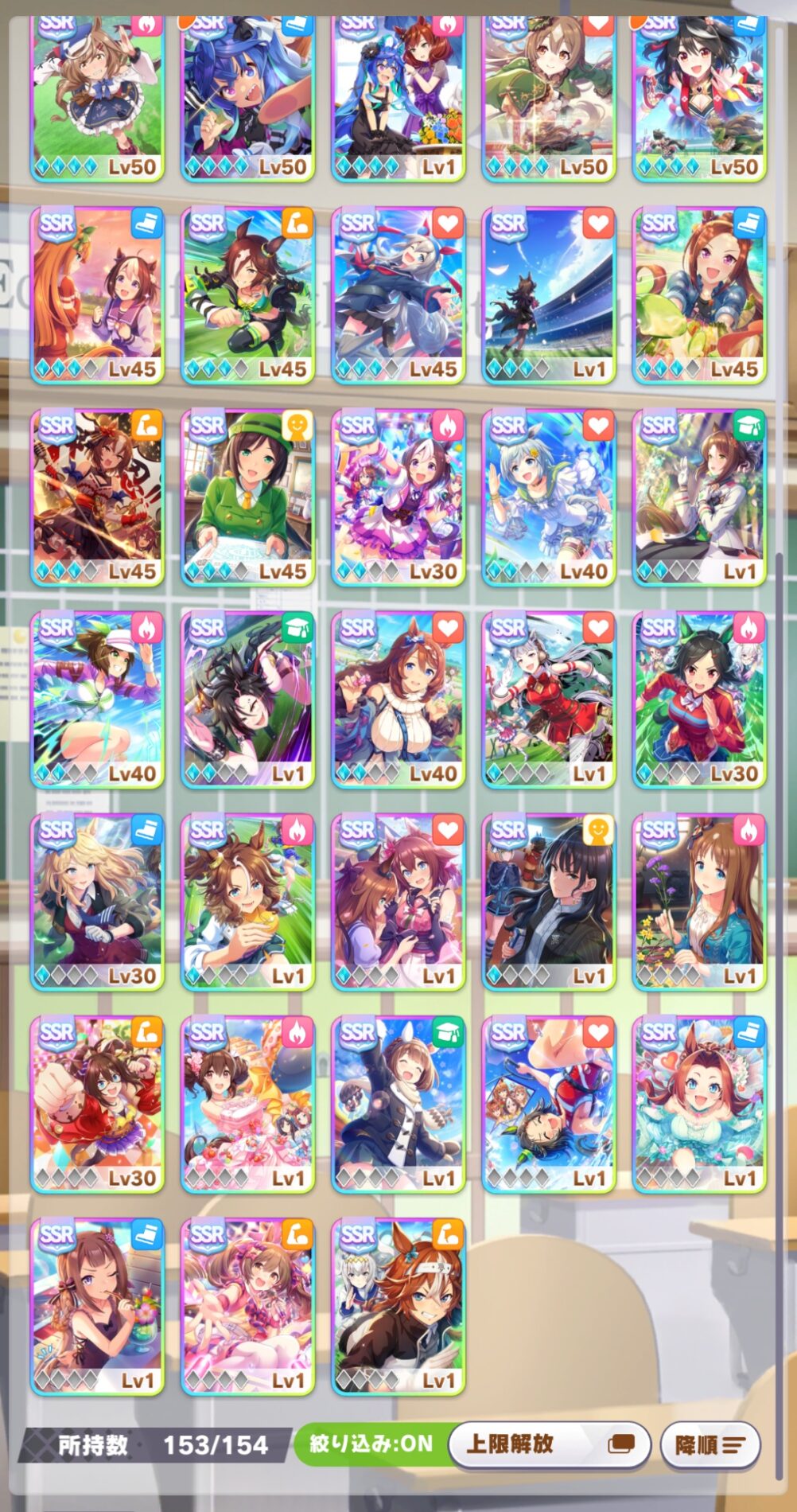The image size is (797, 1512).
Task: Select the winking girl with drink SSR card
Action: (x=97, y=1306)
